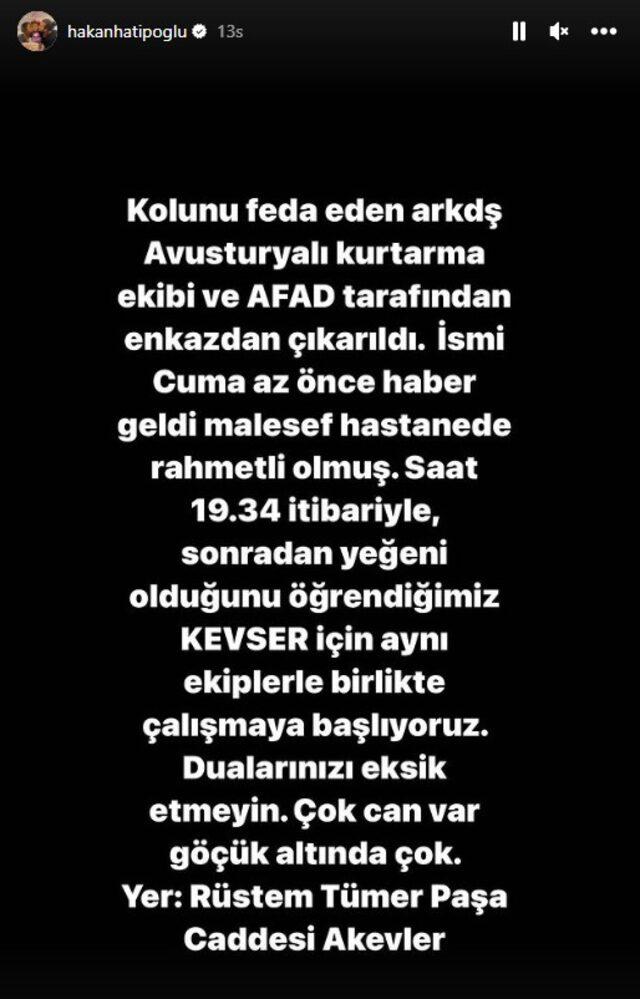
Task: Pause the story playback
Action: (x=518, y=32)
